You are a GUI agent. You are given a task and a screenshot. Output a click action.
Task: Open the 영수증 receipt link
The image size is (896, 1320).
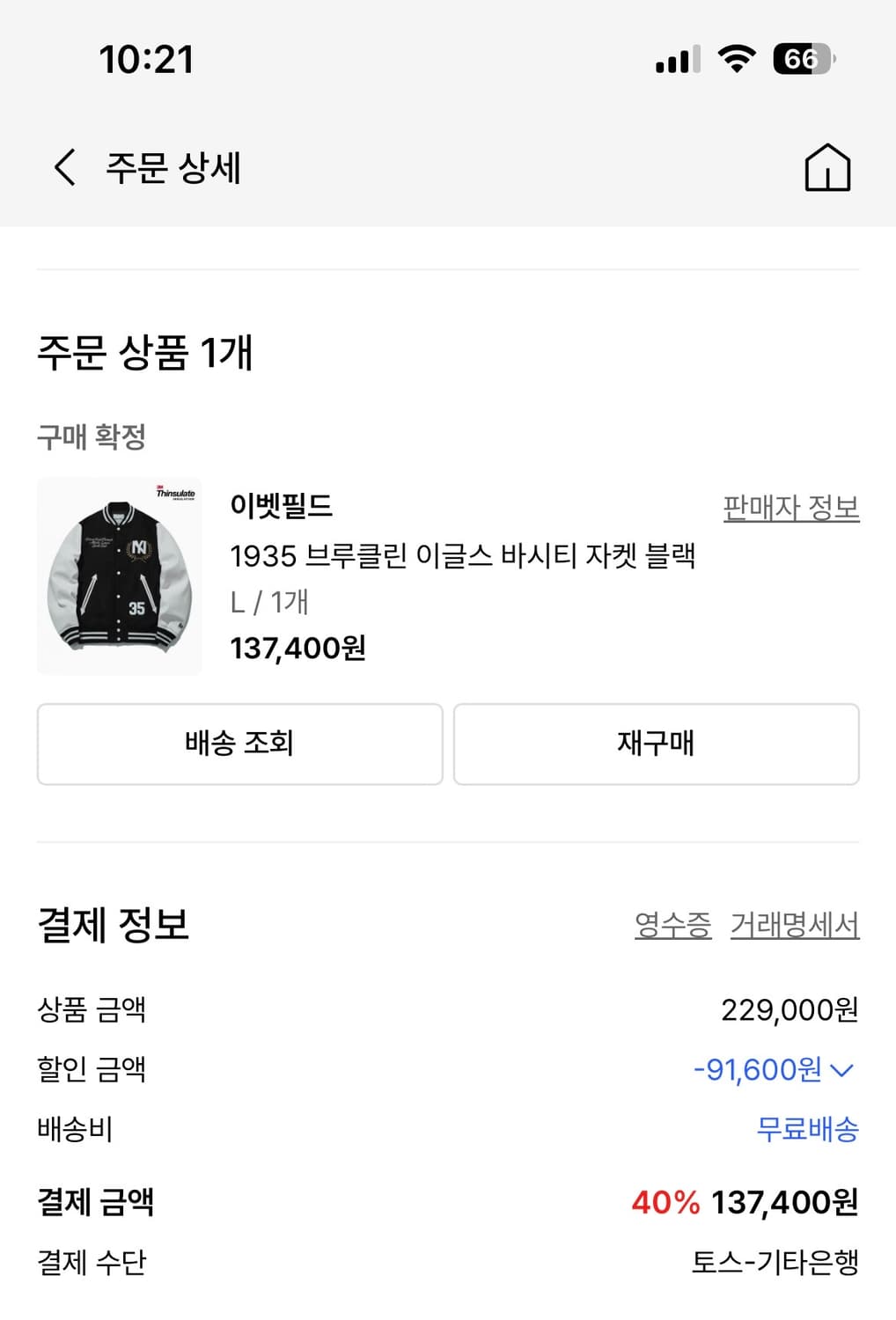pyautogui.click(x=672, y=924)
